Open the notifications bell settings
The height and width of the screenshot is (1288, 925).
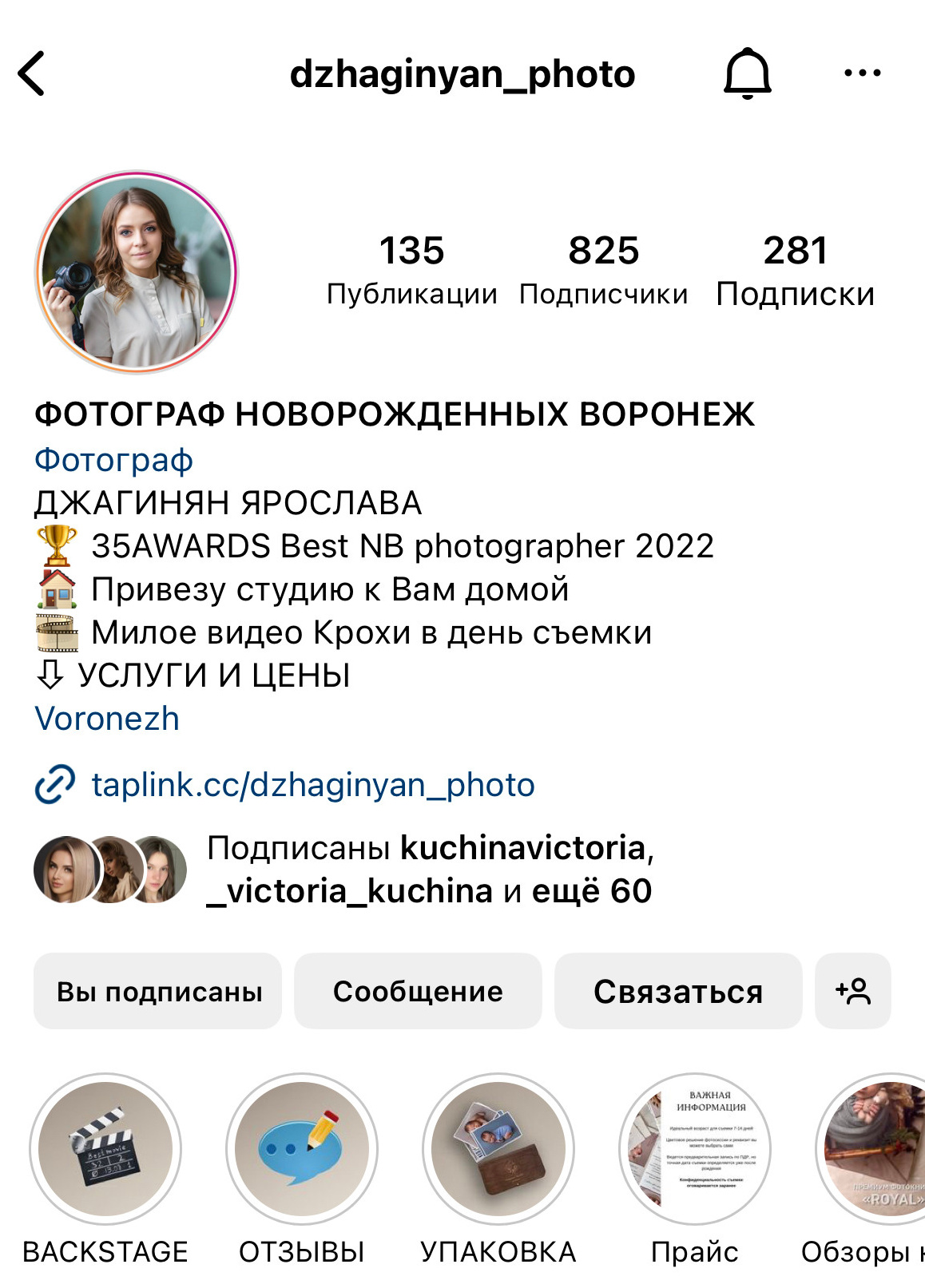coord(748,73)
